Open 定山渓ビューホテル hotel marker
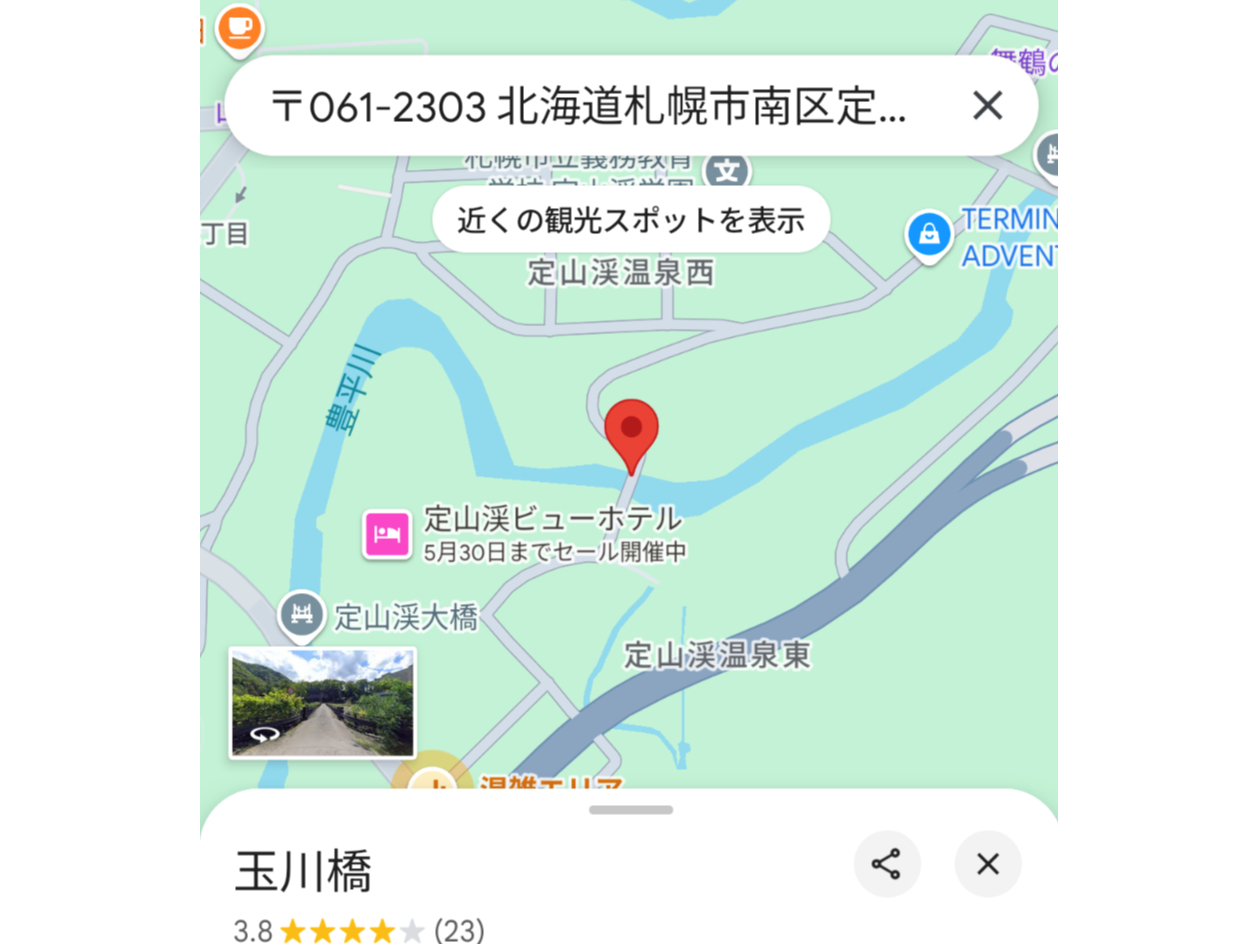 point(388,533)
